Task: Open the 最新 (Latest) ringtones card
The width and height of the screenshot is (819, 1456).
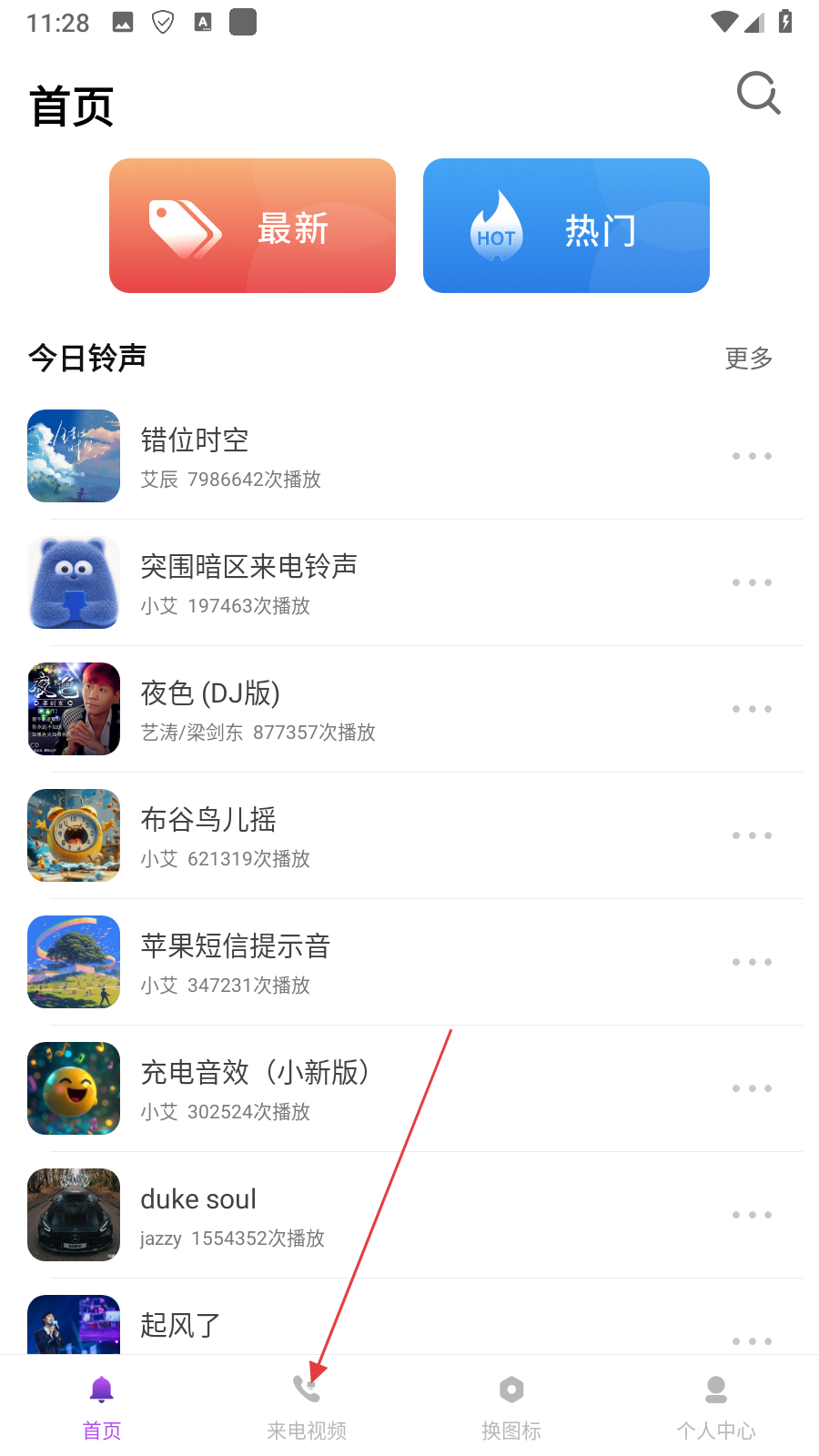Action: tap(252, 226)
